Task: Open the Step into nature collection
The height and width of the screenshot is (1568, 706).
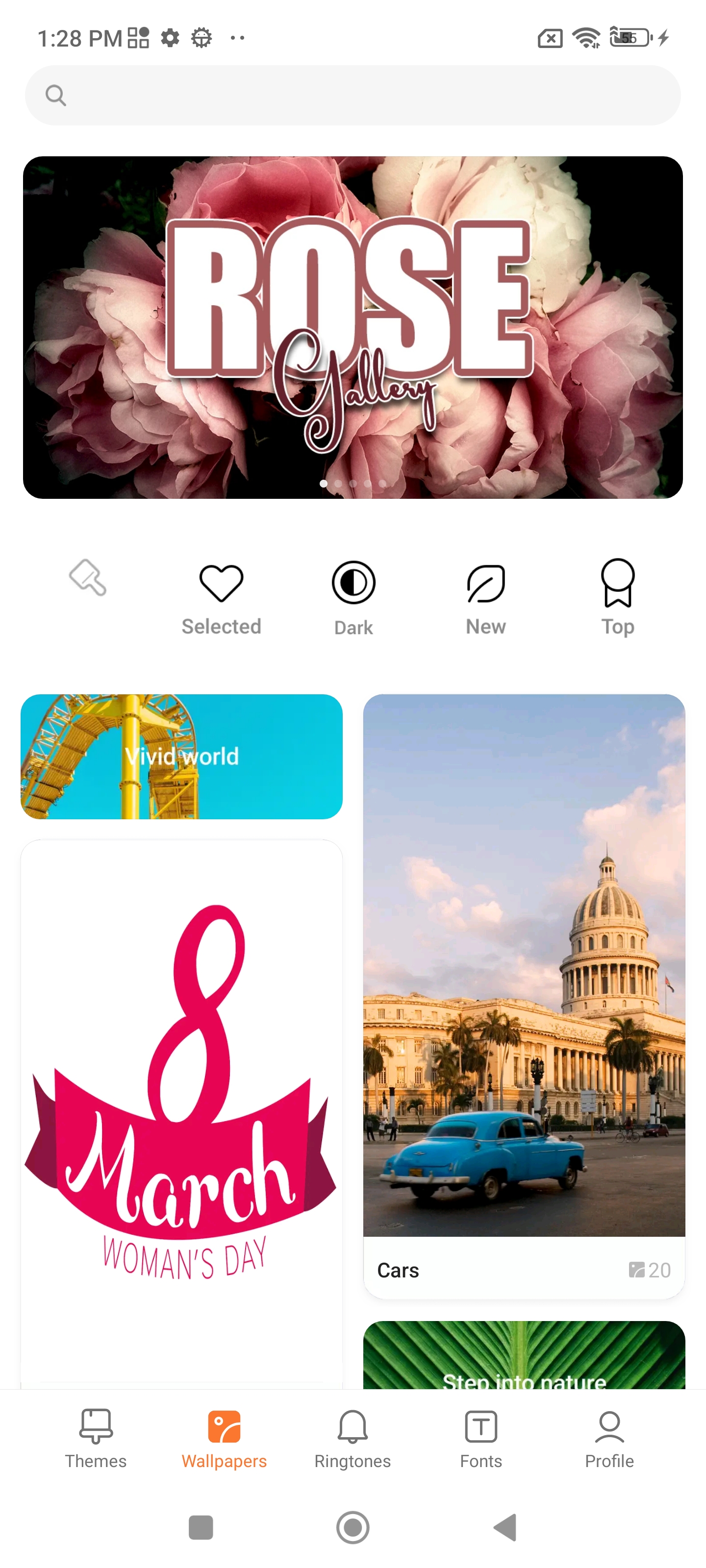Action: (524, 1356)
